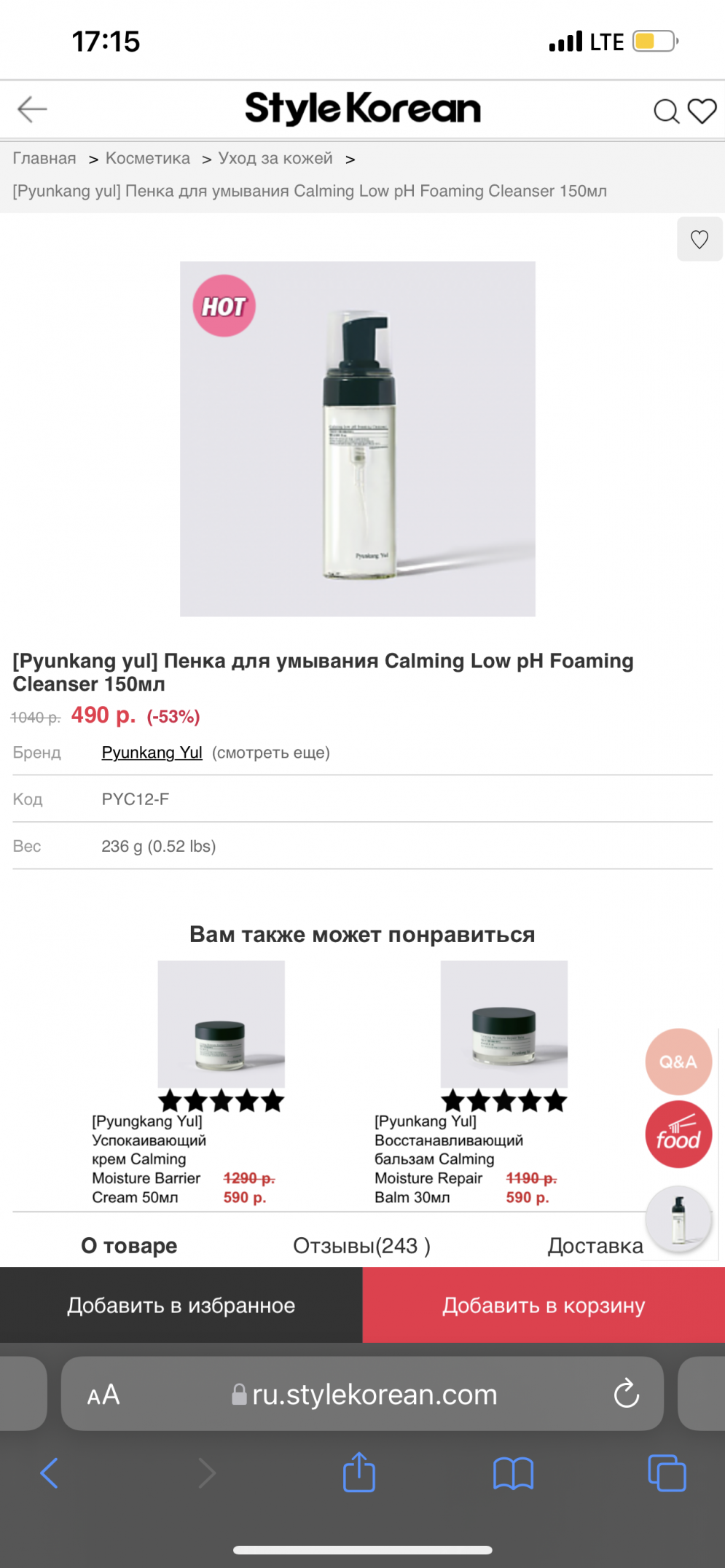This screenshot has width=725, height=1568.
Task: Open the Косметика breadcrumb
Action: click(x=147, y=158)
